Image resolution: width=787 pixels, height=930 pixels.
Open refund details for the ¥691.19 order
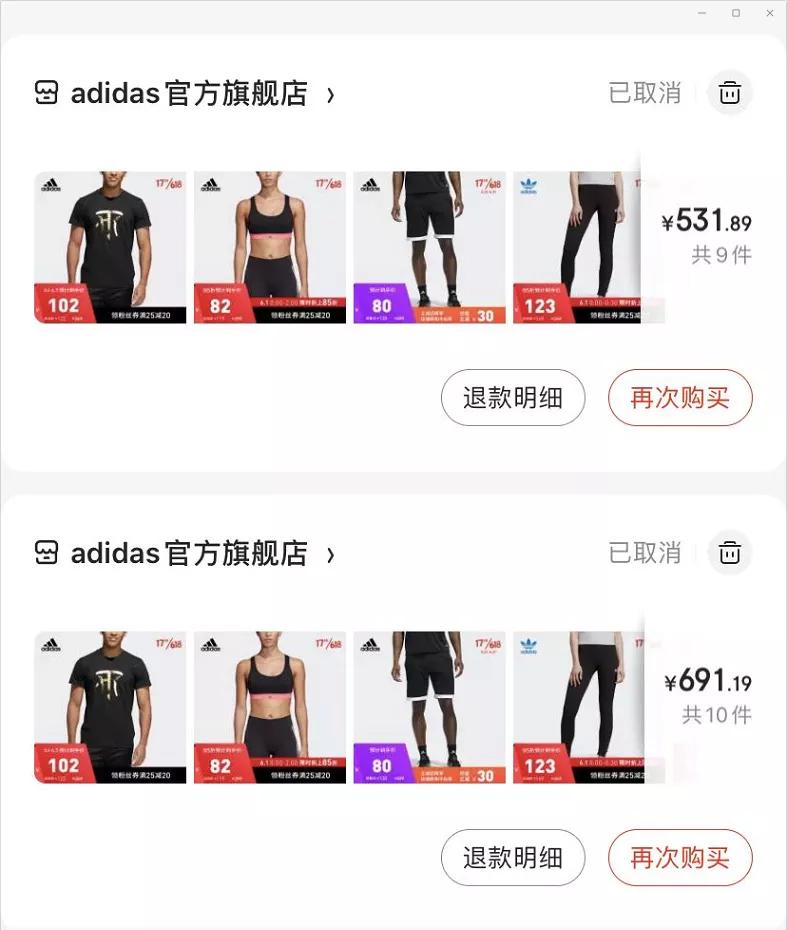513,857
